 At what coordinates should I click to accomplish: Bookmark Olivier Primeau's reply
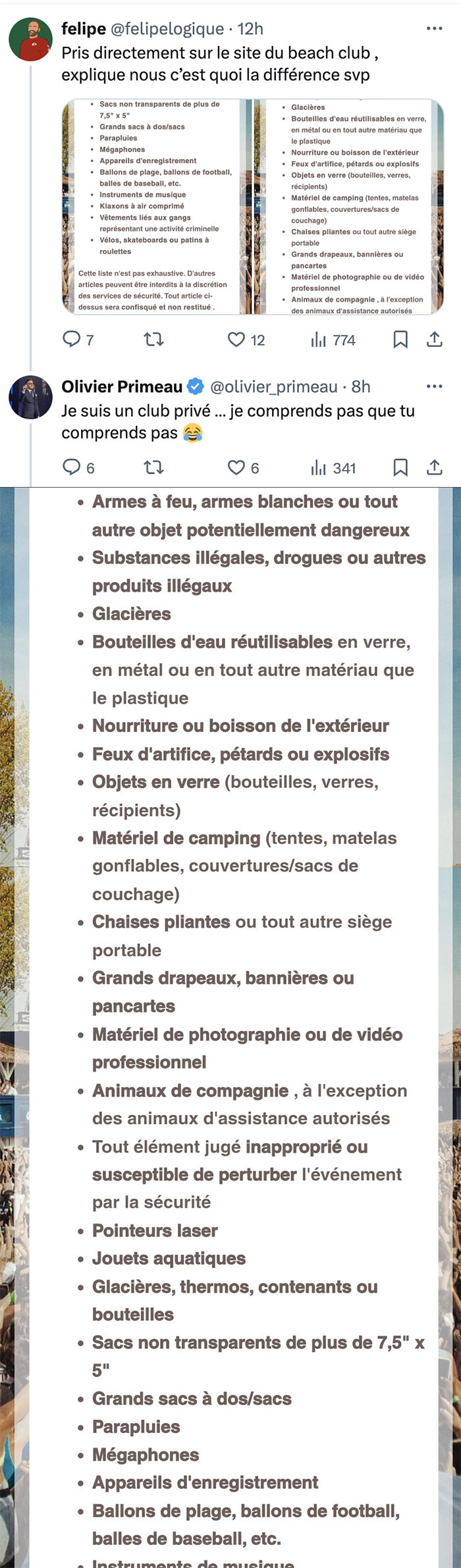tap(400, 467)
